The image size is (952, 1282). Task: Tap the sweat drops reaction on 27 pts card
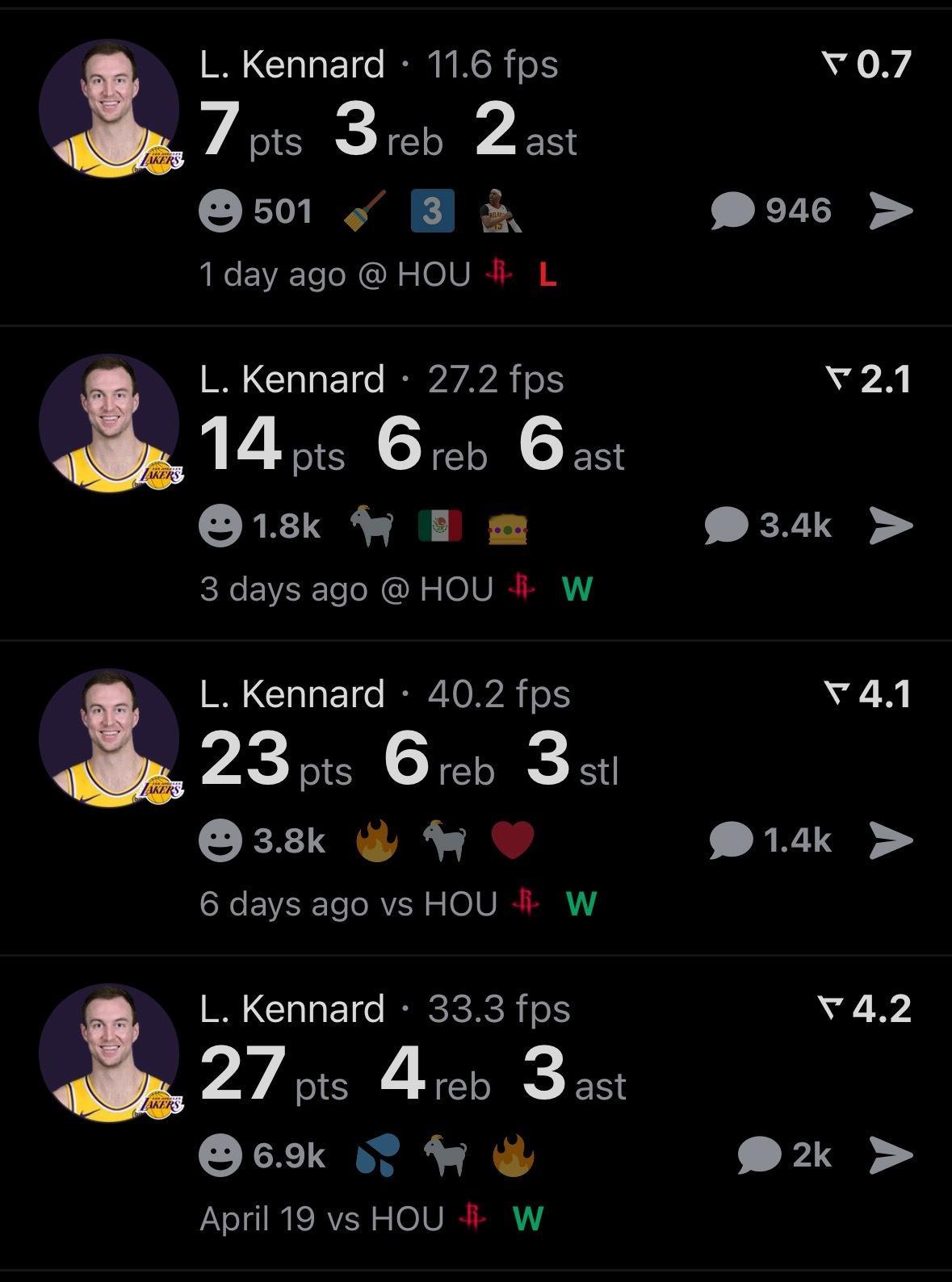[378, 1155]
